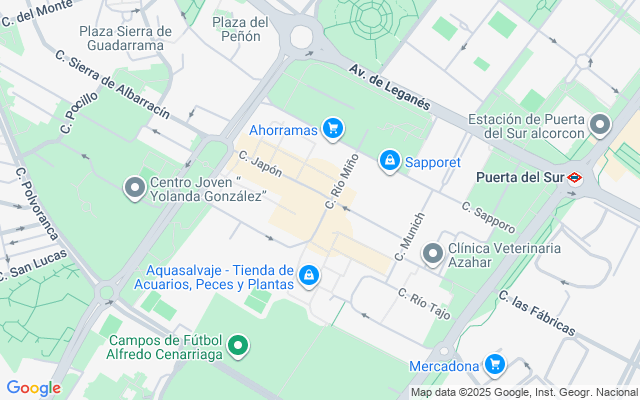The width and height of the screenshot is (640, 400).
Task: Open the Puerta del Sur metro station marker
Action: coord(575,178)
